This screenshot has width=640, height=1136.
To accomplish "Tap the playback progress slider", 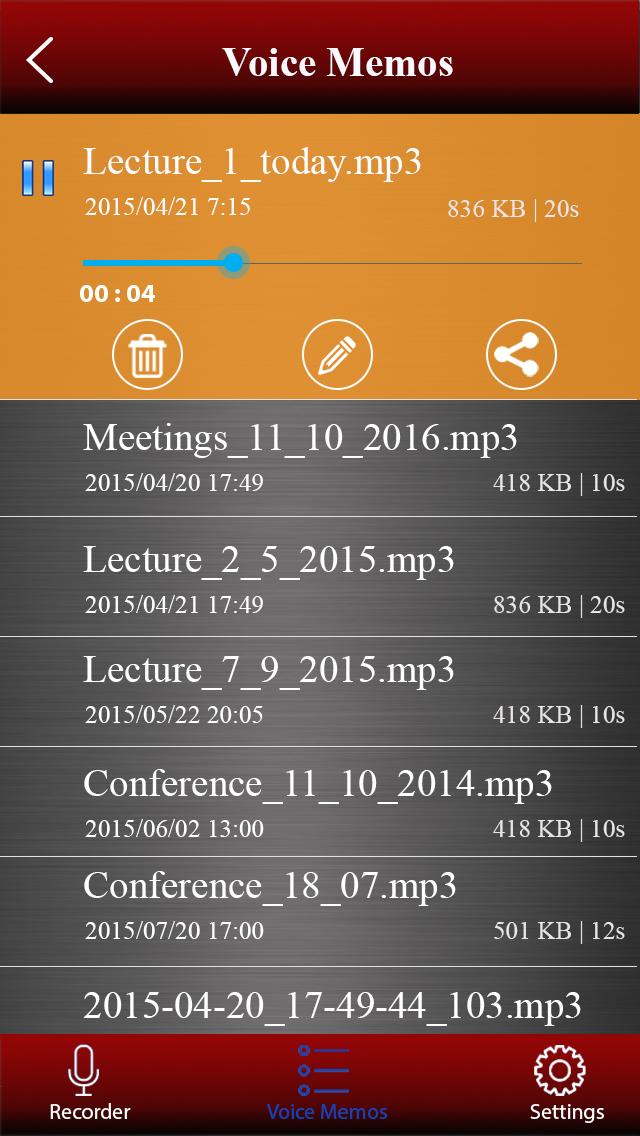I will 332,262.
